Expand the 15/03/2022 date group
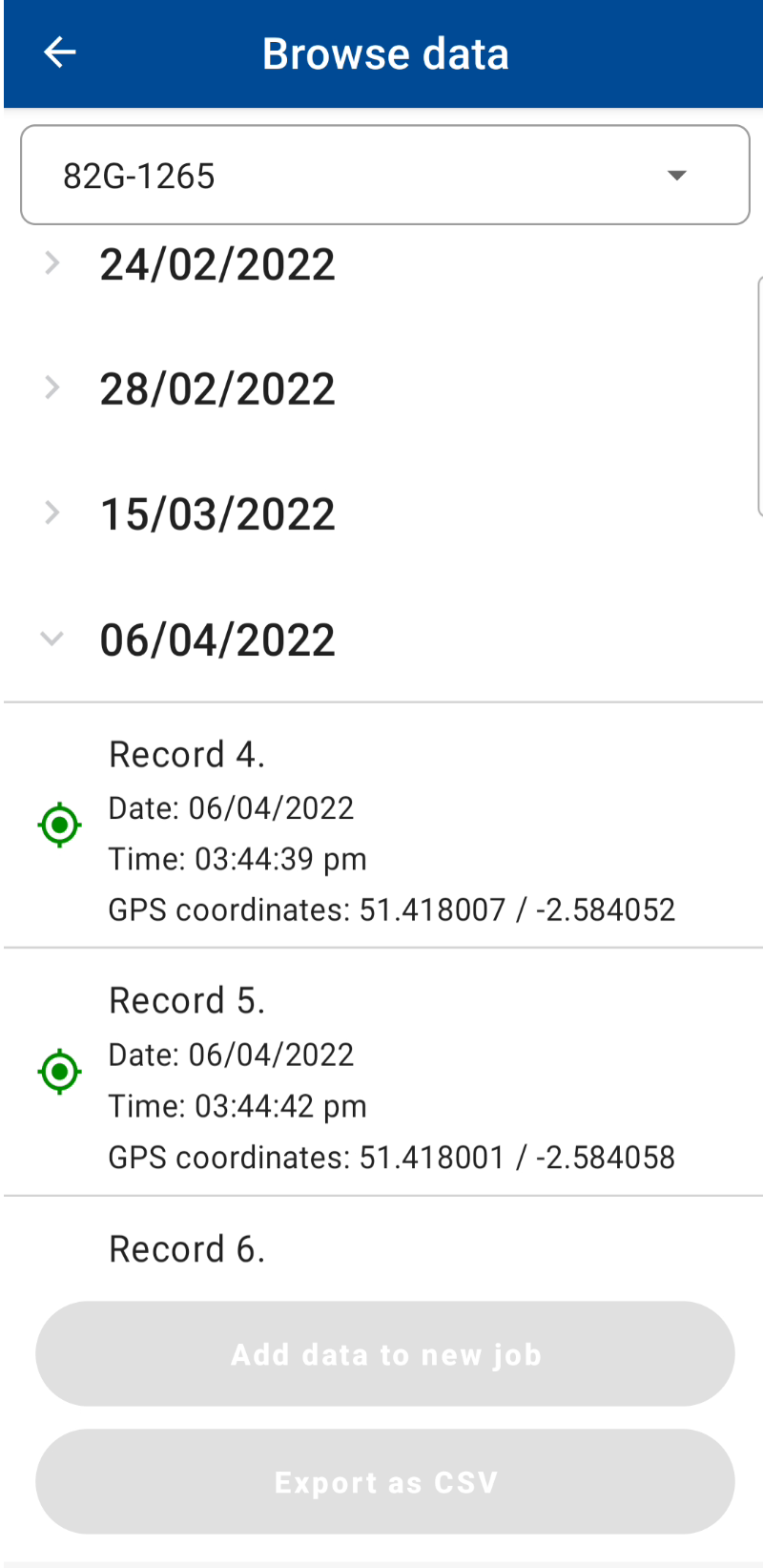Screen dimensions: 763x1568 pos(381,513)
